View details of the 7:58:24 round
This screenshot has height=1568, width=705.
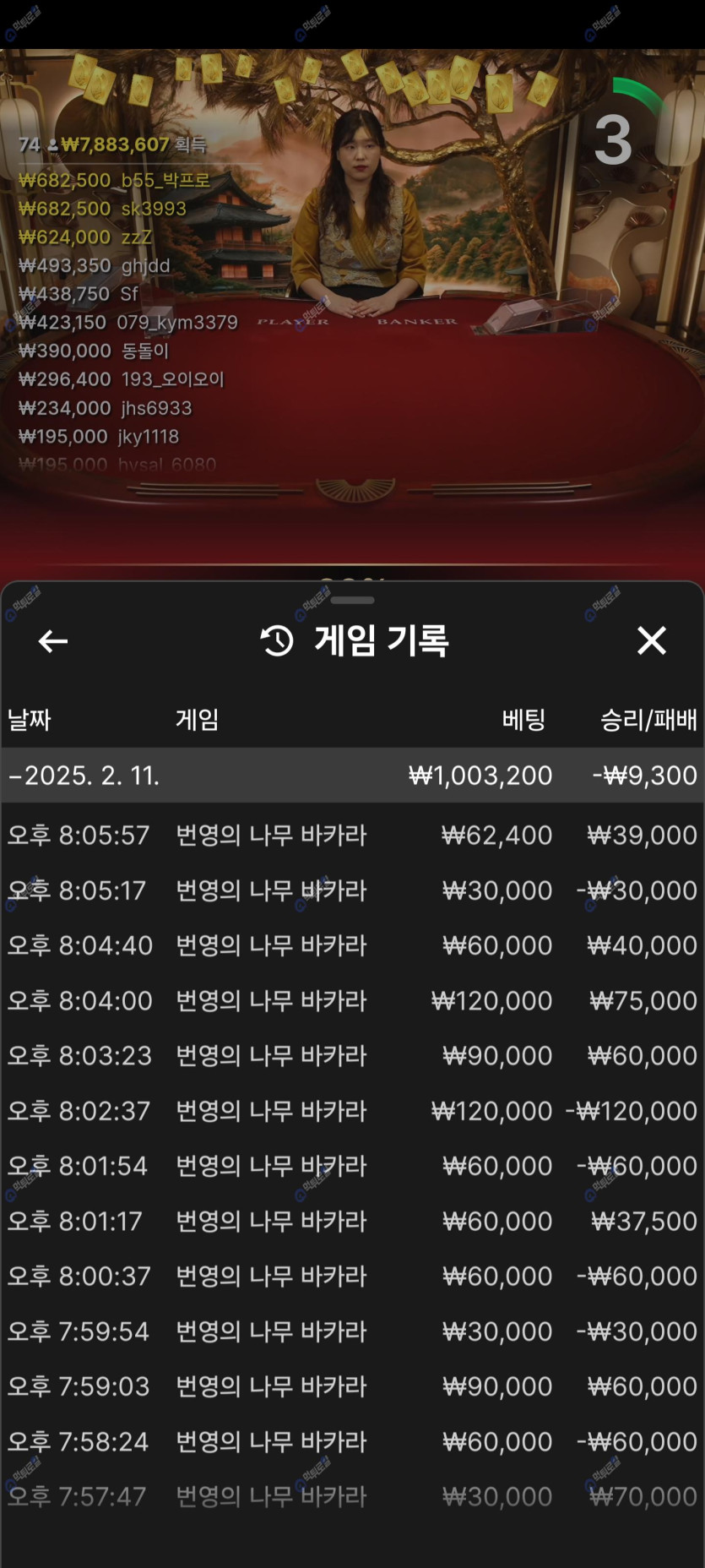pyautogui.click(x=352, y=1442)
